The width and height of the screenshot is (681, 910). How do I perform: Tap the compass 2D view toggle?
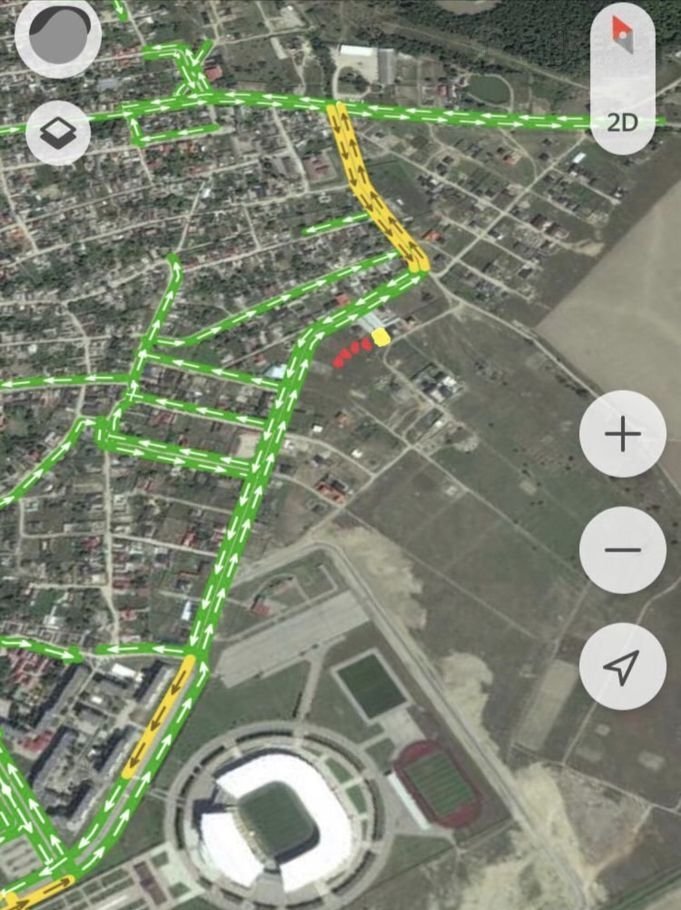pos(623,81)
